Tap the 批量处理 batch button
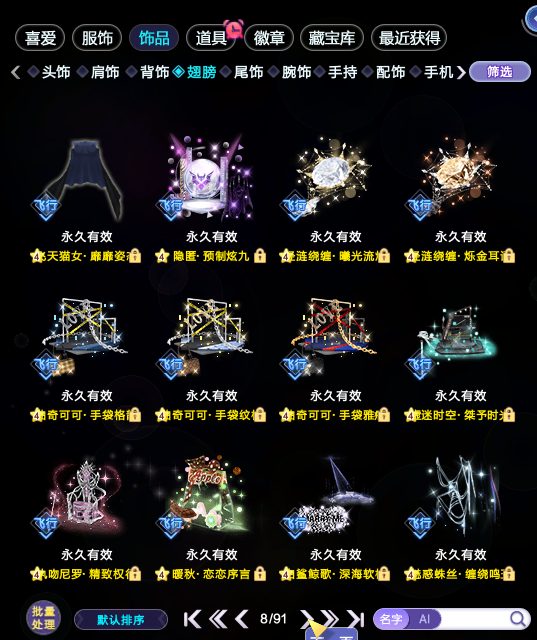This screenshot has width=537, height=640. click(x=43, y=618)
